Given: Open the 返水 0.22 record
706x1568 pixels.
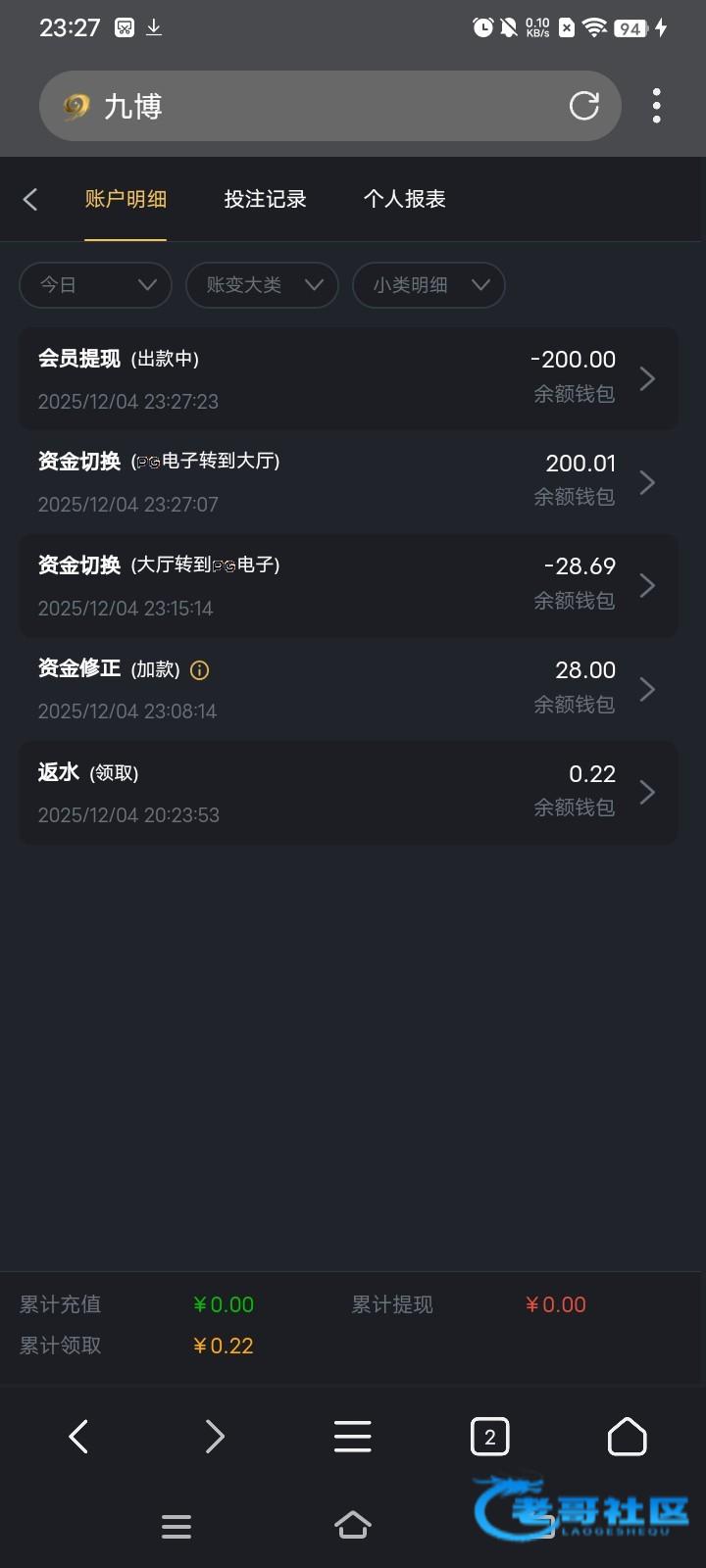Looking at the screenshot, I should click(x=348, y=793).
